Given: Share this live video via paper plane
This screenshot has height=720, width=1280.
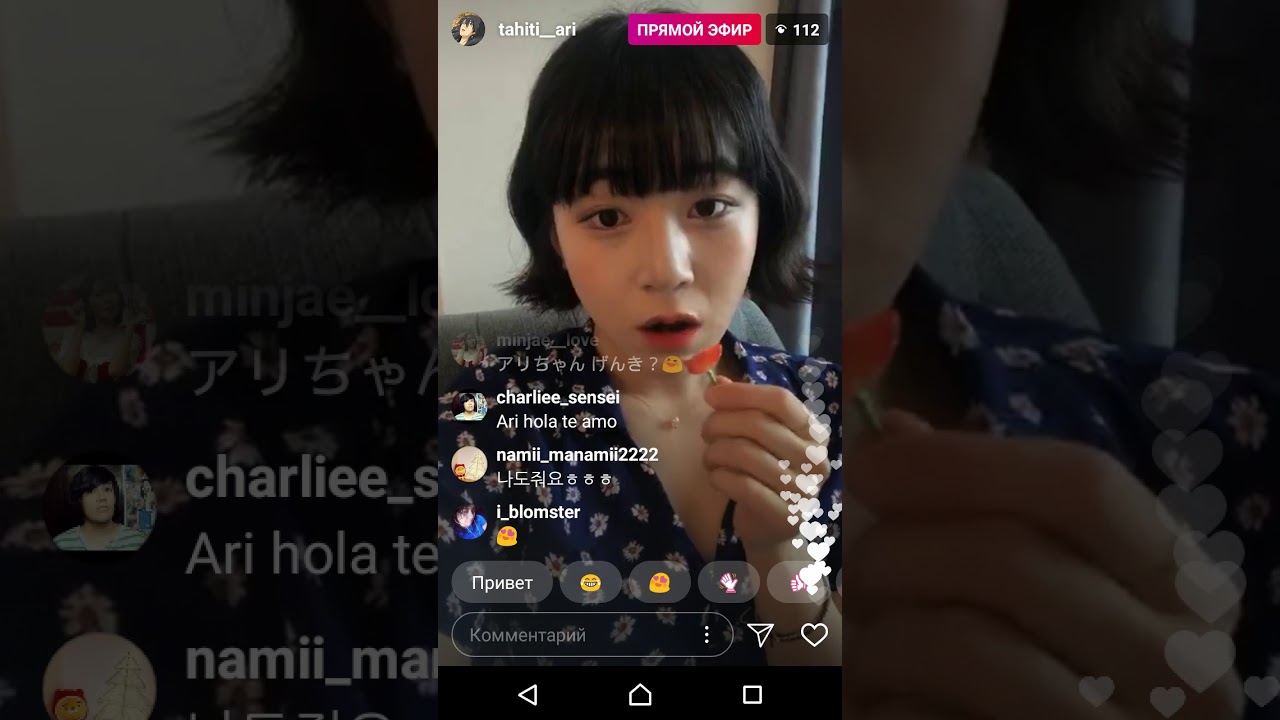Looking at the screenshot, I should tap(761, 635).
